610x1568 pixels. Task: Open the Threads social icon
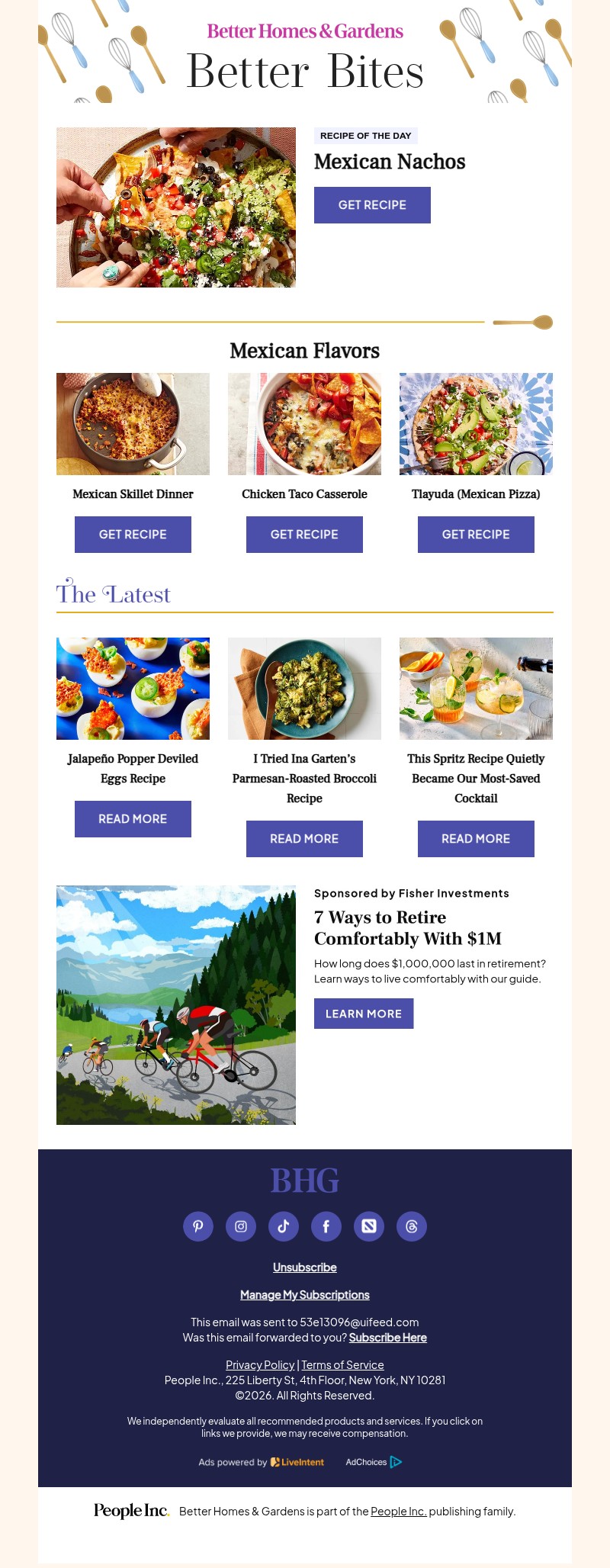[412, 1226]
